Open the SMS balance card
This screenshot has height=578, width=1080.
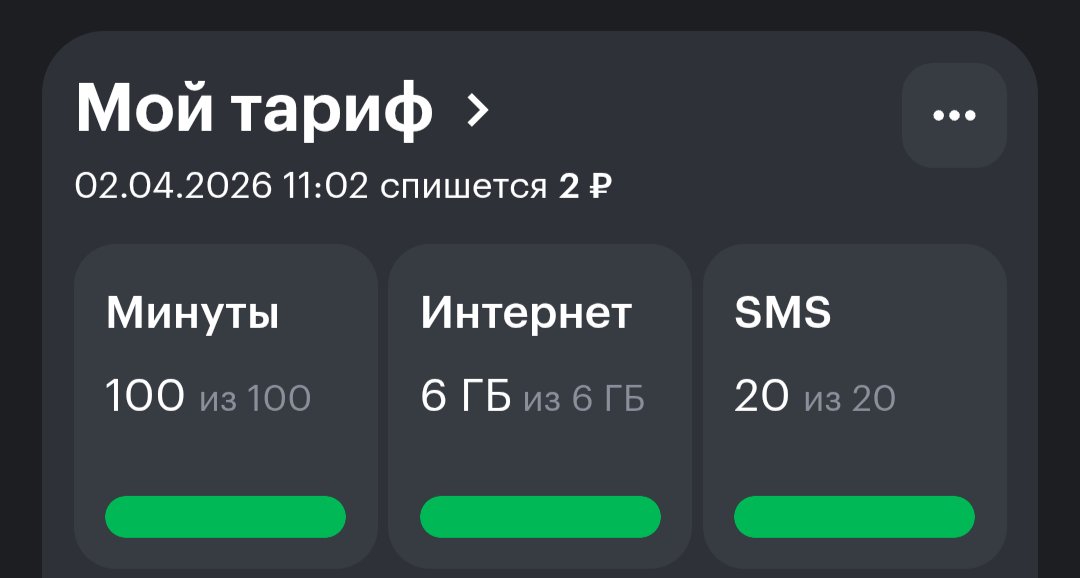(x=854, y=405)
